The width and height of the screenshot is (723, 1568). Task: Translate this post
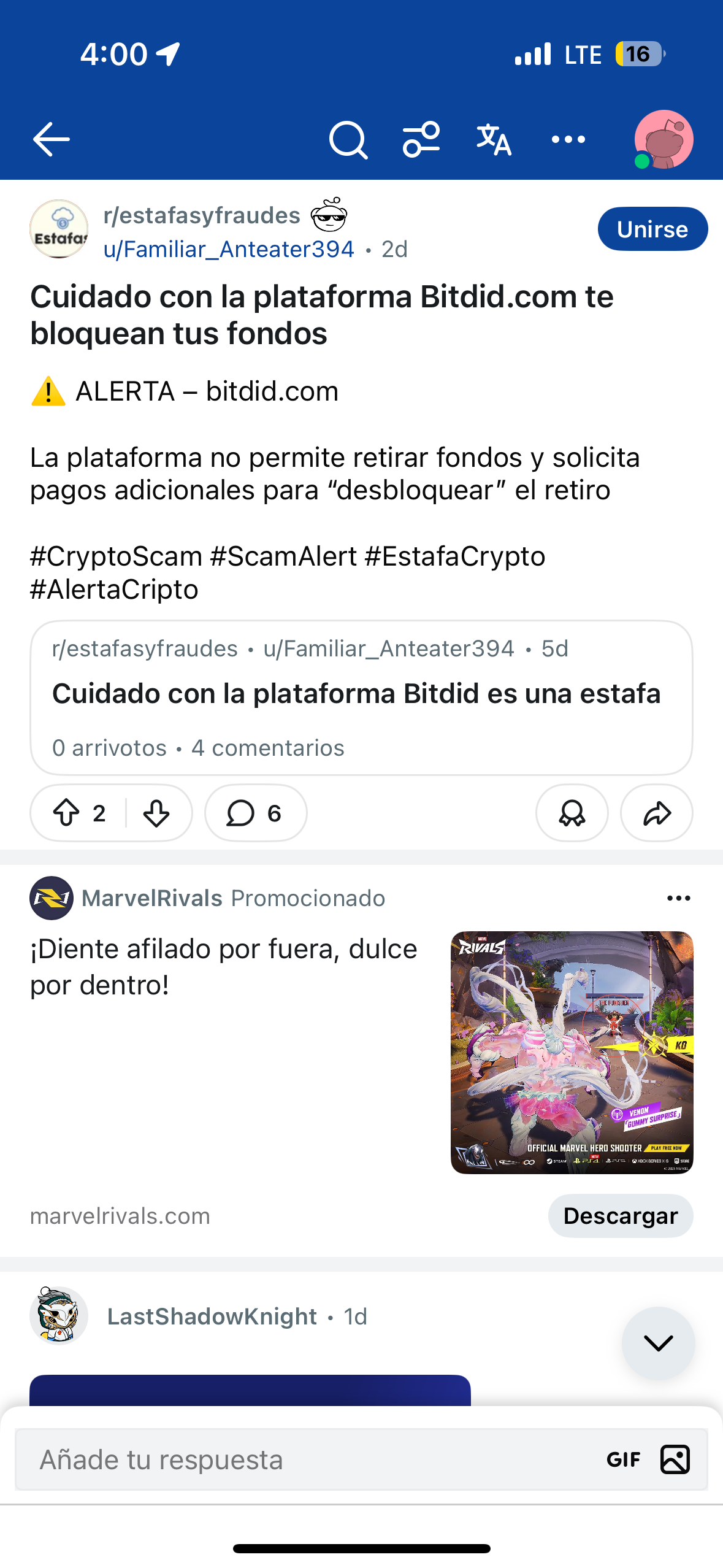coord(494,140)
